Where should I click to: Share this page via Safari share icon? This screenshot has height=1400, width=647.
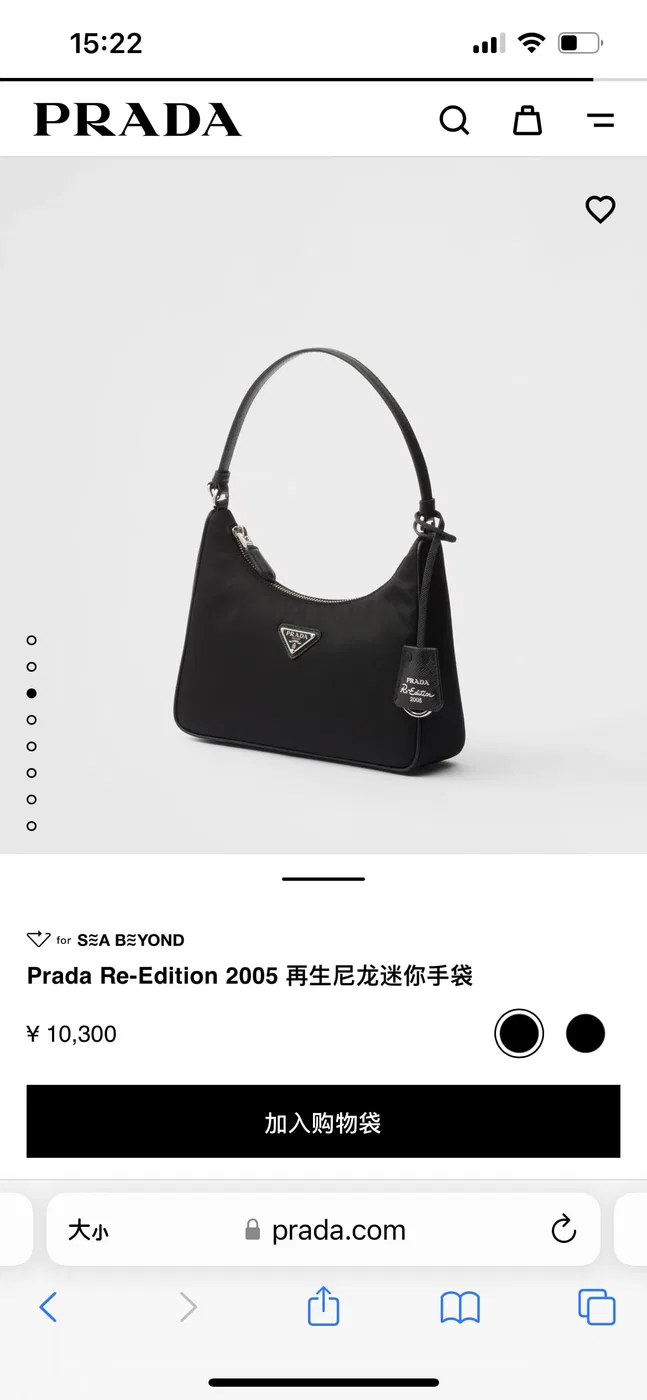tap(323, 1306)
